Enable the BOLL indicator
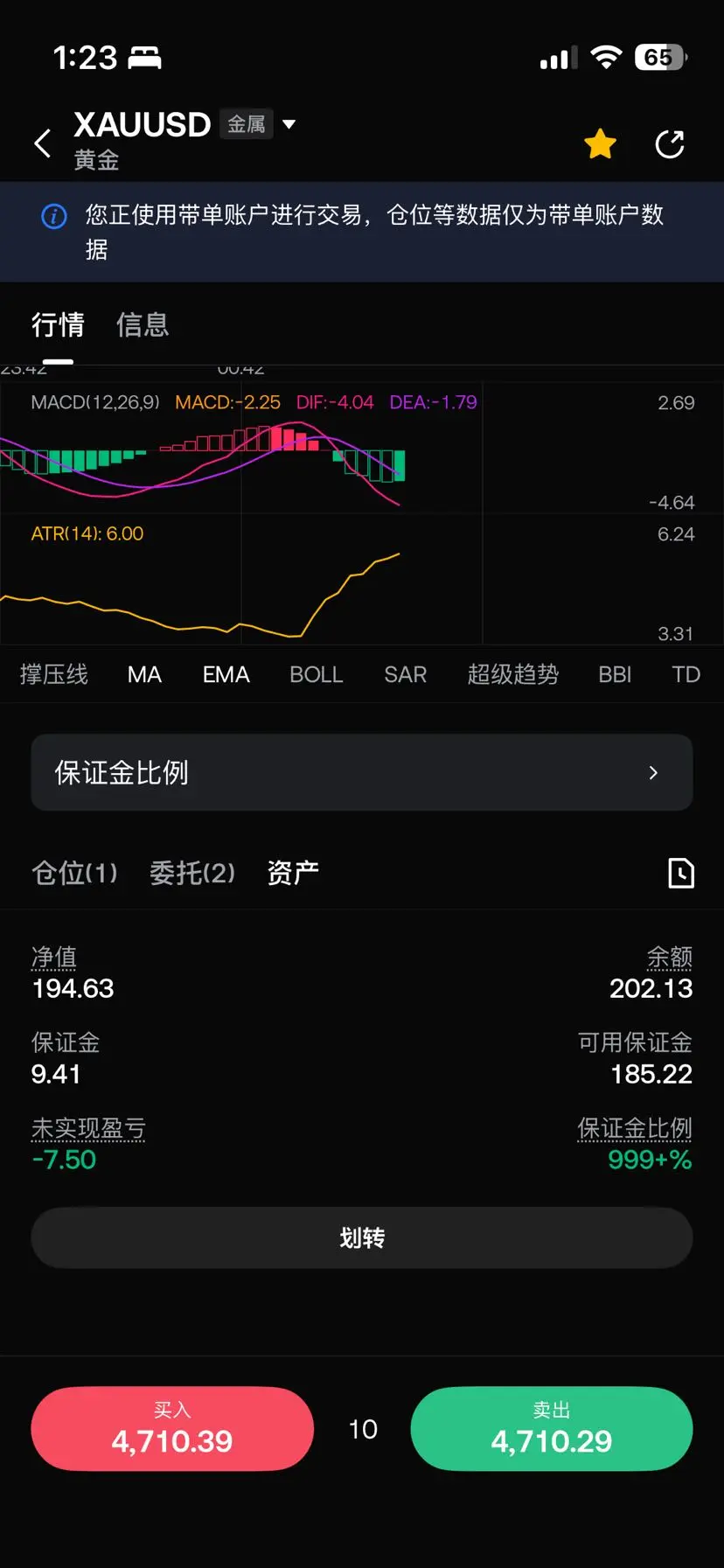The width and height of the screenshot is (724, 1568). [317, 674]
